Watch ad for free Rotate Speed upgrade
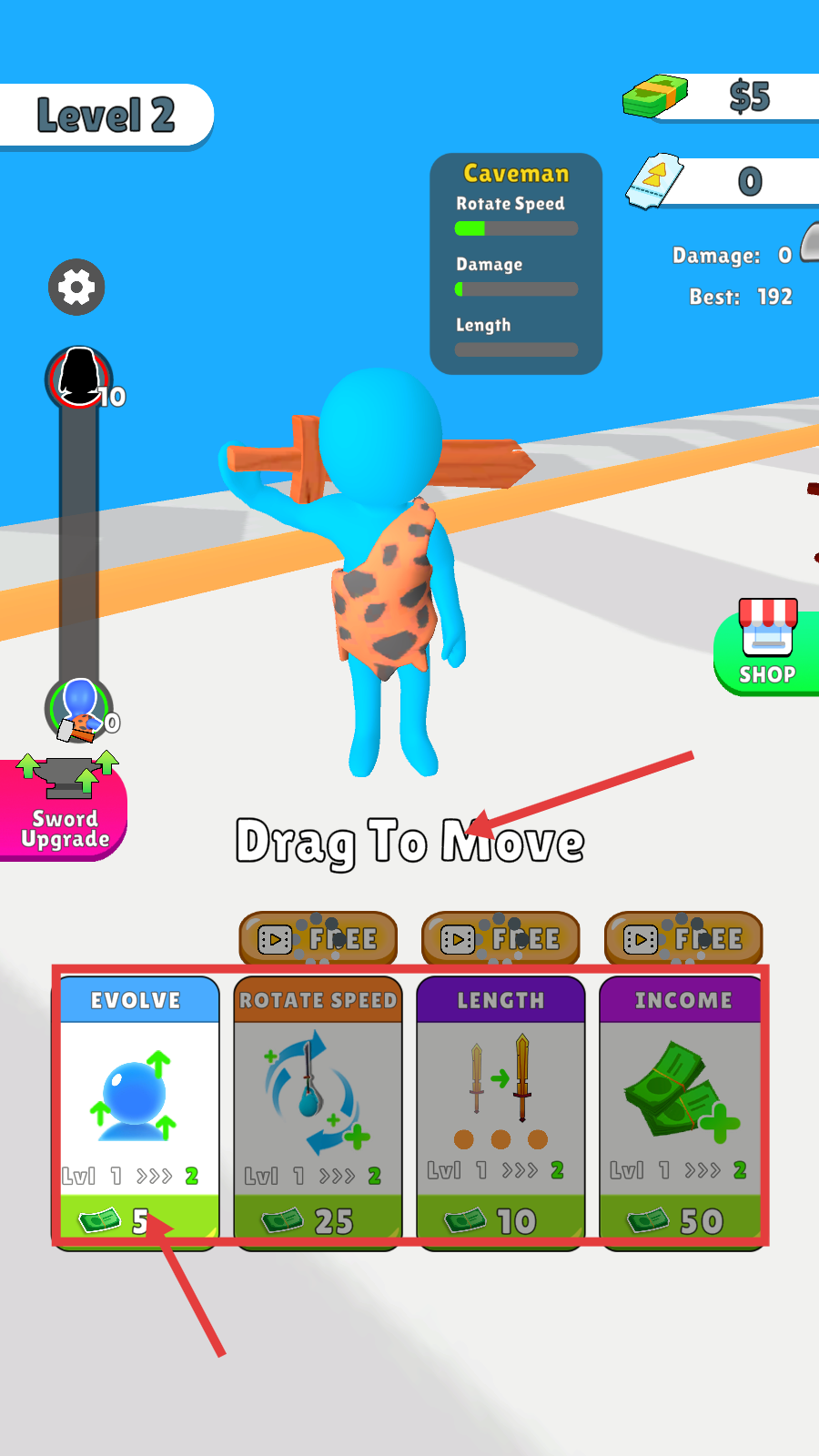This screenshot has width=819, height=1456. coord(318,938)
